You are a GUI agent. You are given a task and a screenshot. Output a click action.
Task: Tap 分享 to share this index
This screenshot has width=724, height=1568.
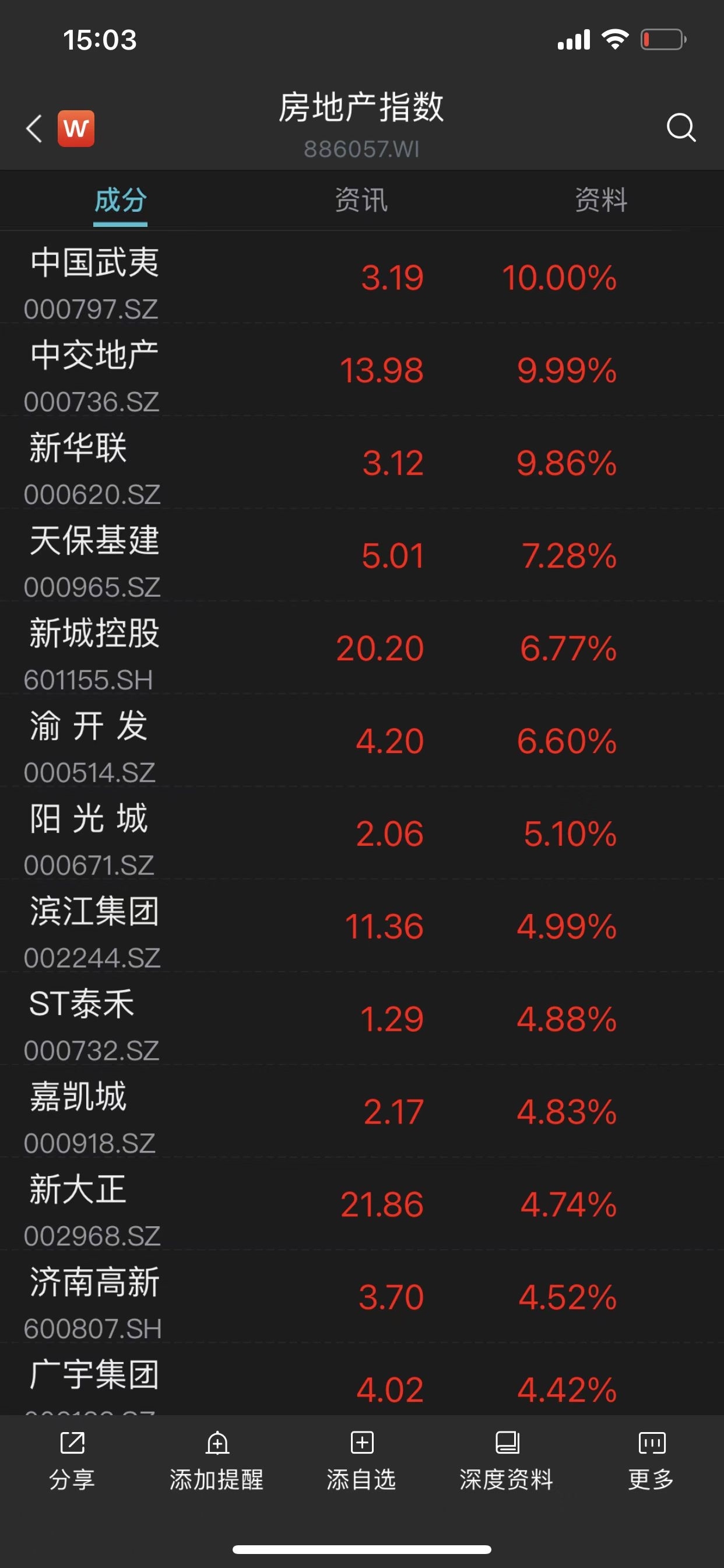pos(72,1461)
